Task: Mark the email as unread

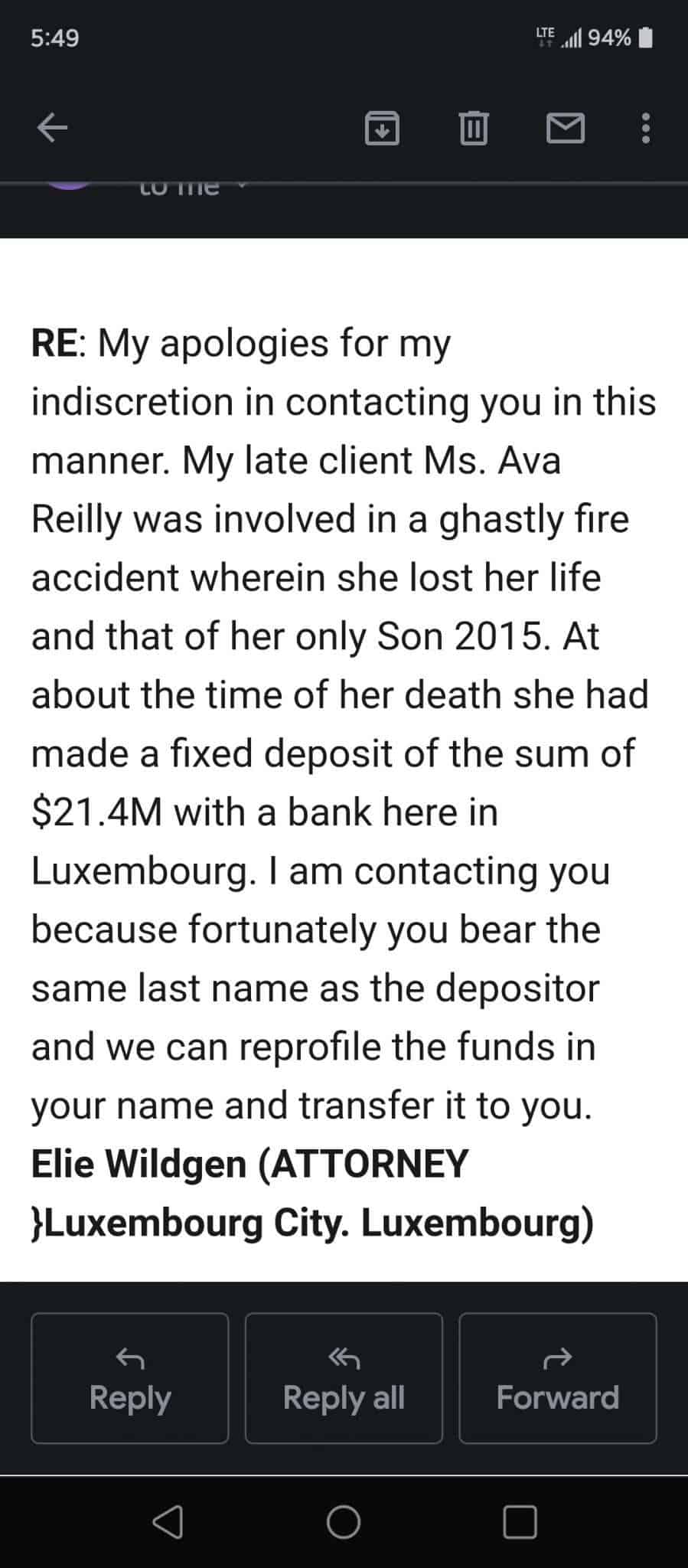Action: [x=566, y=128]
